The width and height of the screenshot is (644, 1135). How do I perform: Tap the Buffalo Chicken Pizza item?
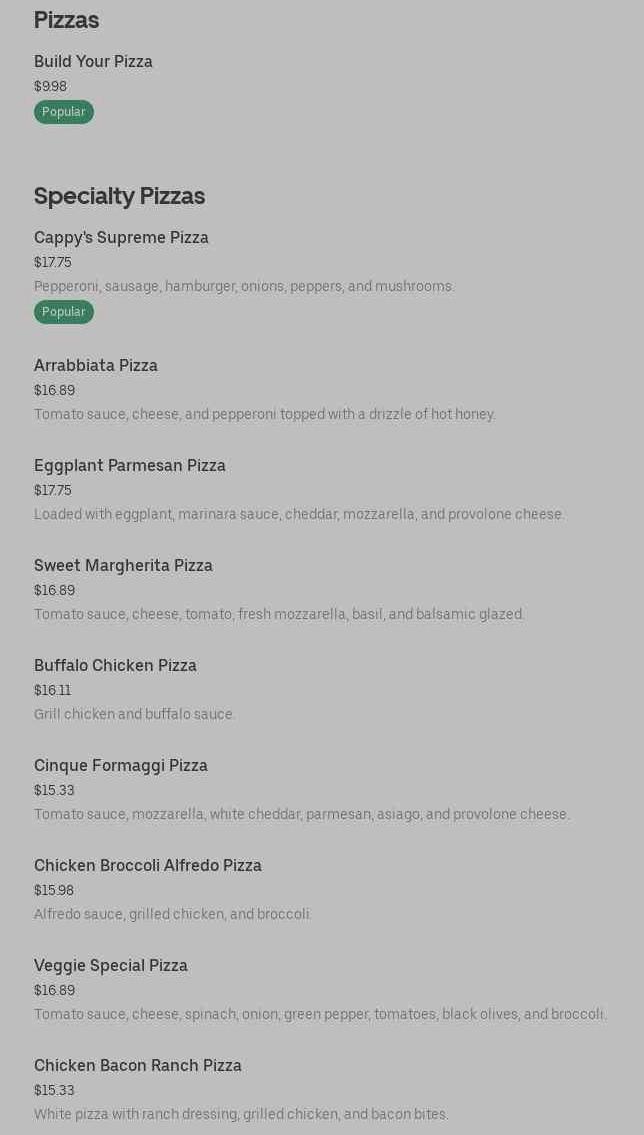tap(115, 666)
